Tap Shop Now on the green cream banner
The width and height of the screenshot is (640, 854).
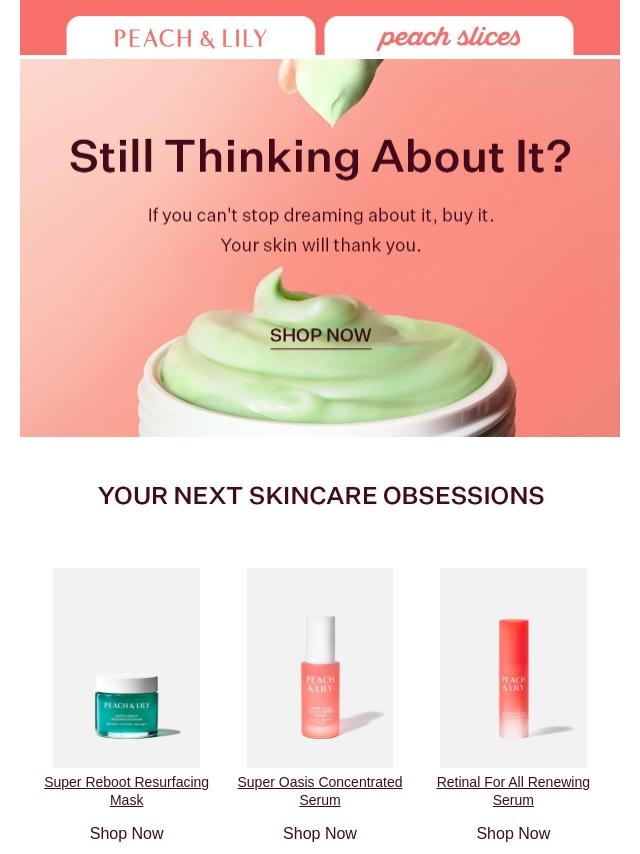pos(320,336)
